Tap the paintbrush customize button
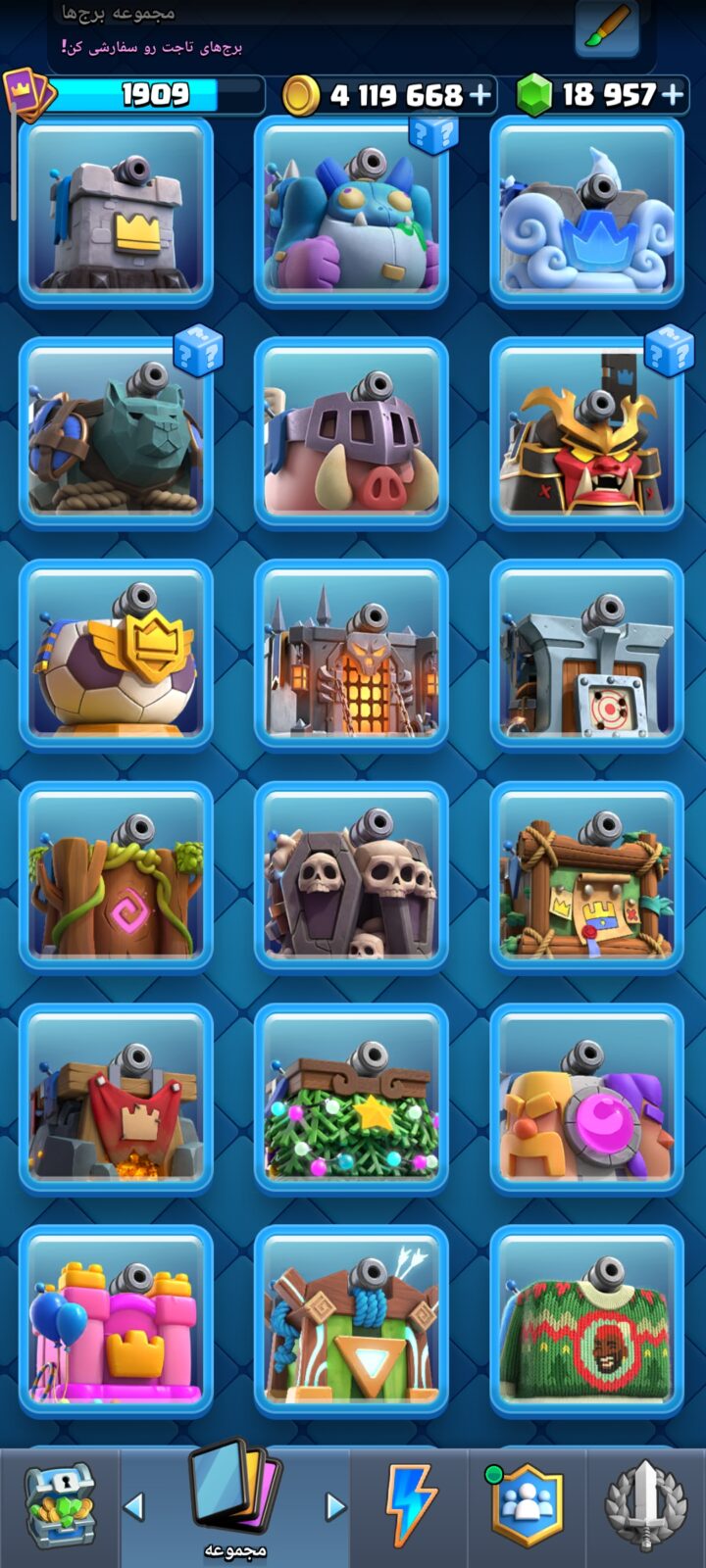Image resolution: width=706 pixels, height=1568 pixels. tap(607, 26)
